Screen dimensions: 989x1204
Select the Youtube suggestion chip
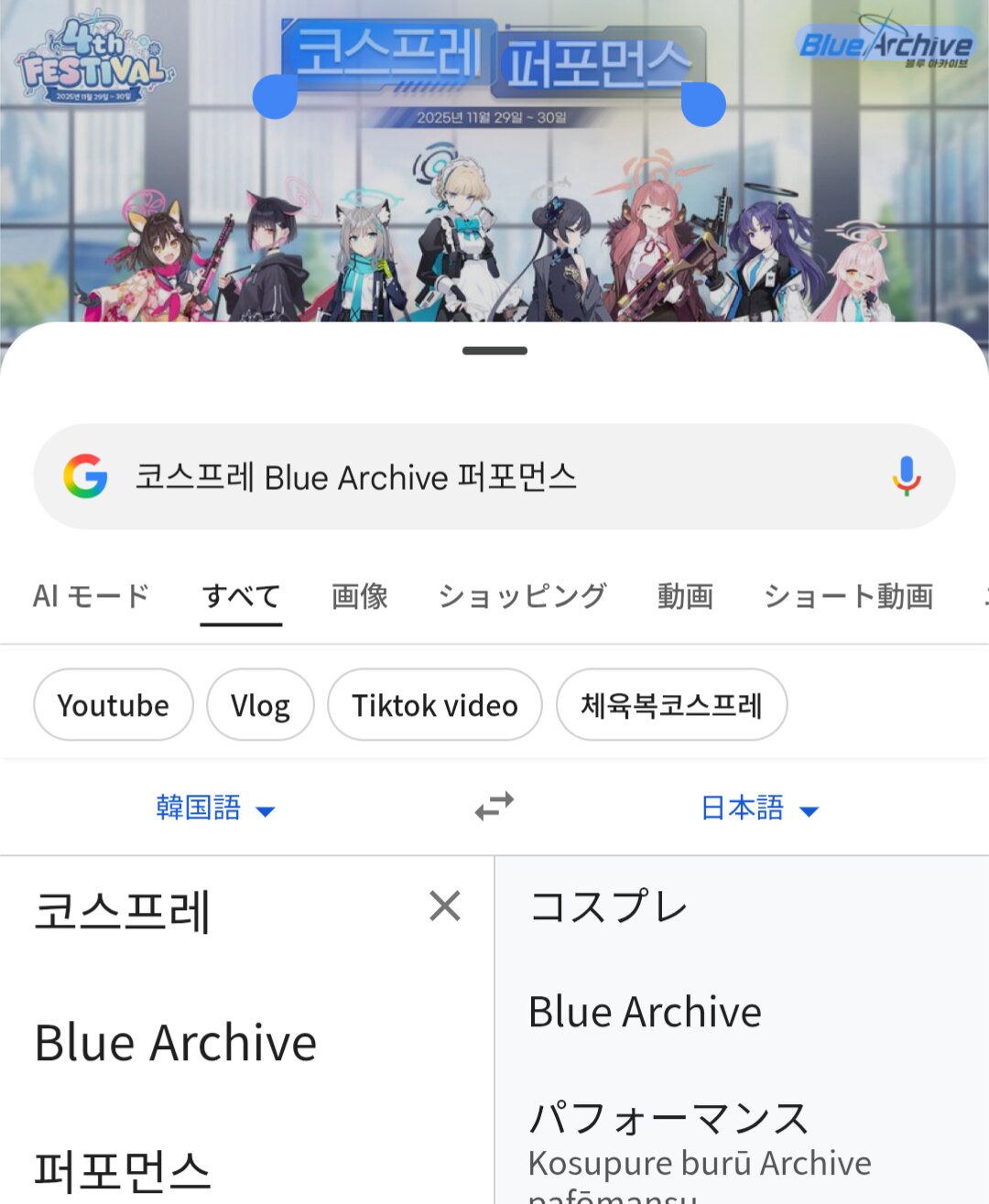pyautogui.click(x=114, y=705)
